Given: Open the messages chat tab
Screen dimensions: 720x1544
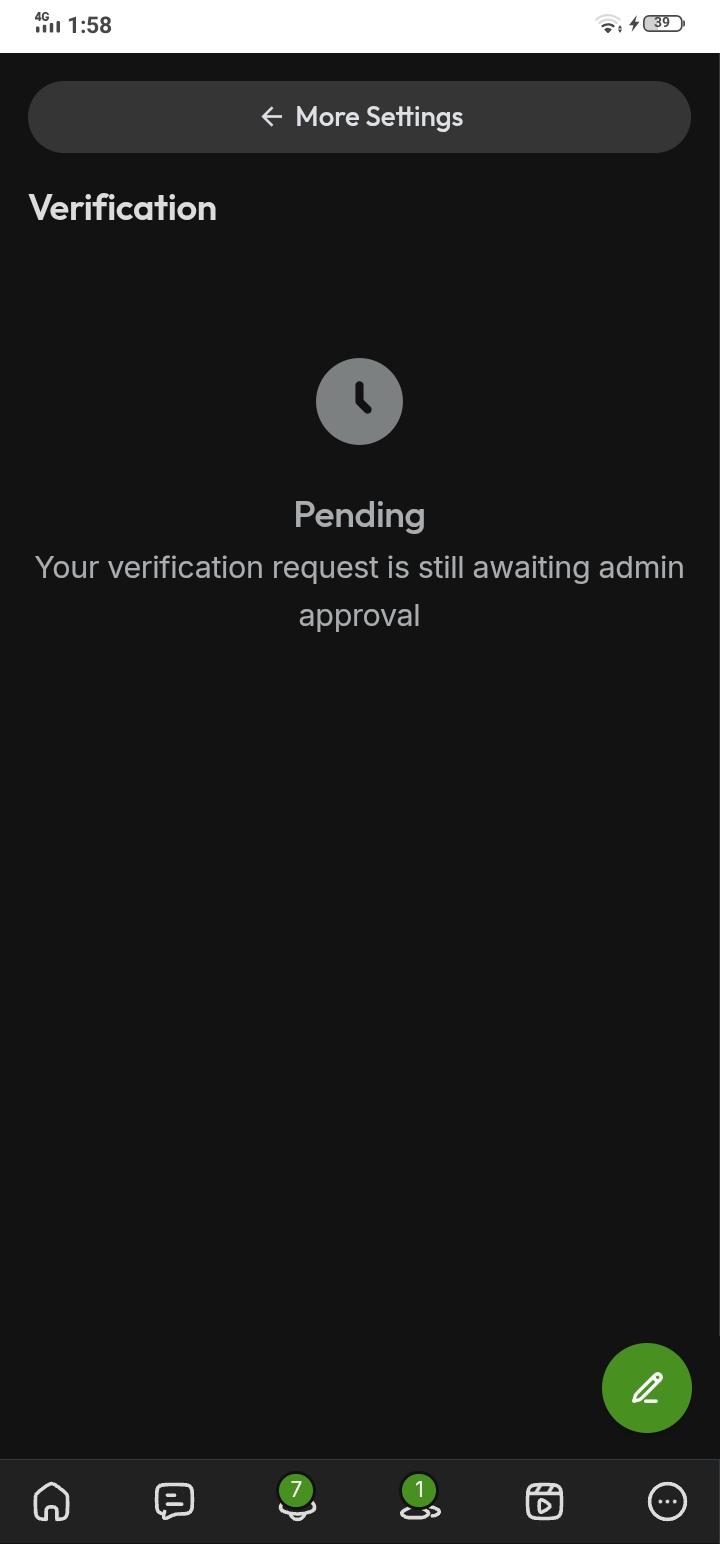Looking at the screenshot, I should click(x=175, y=1501).
